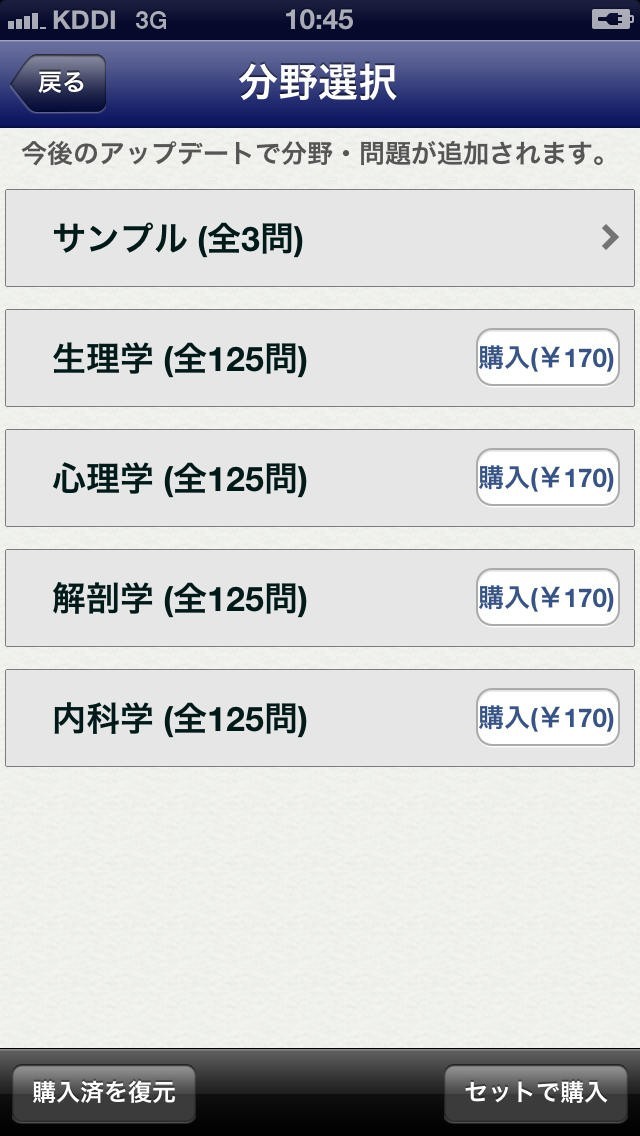Select セットで購入 to buy the bundle

536,1093
